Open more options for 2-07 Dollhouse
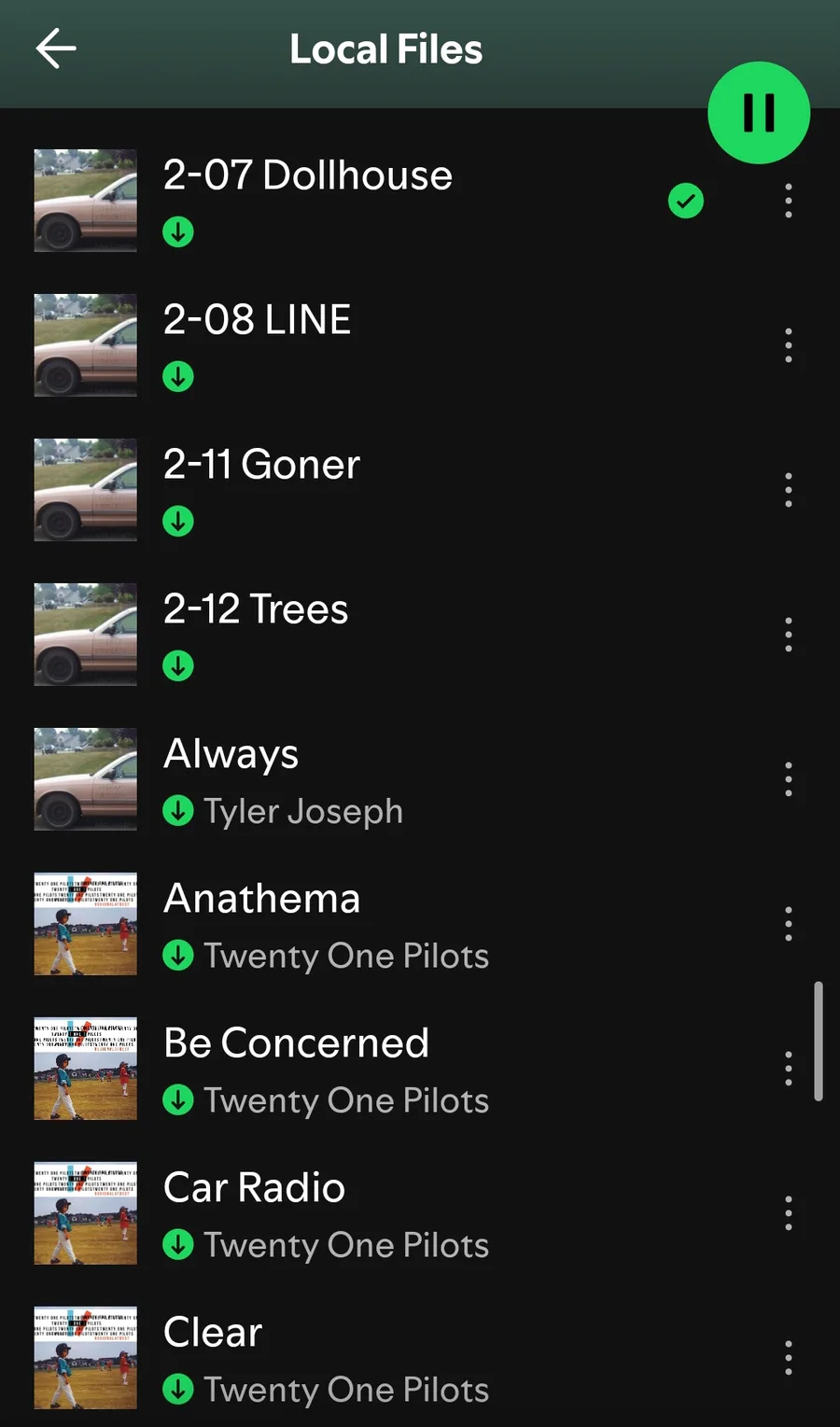This screenshot has height=1427, width=840. point(789,201)
